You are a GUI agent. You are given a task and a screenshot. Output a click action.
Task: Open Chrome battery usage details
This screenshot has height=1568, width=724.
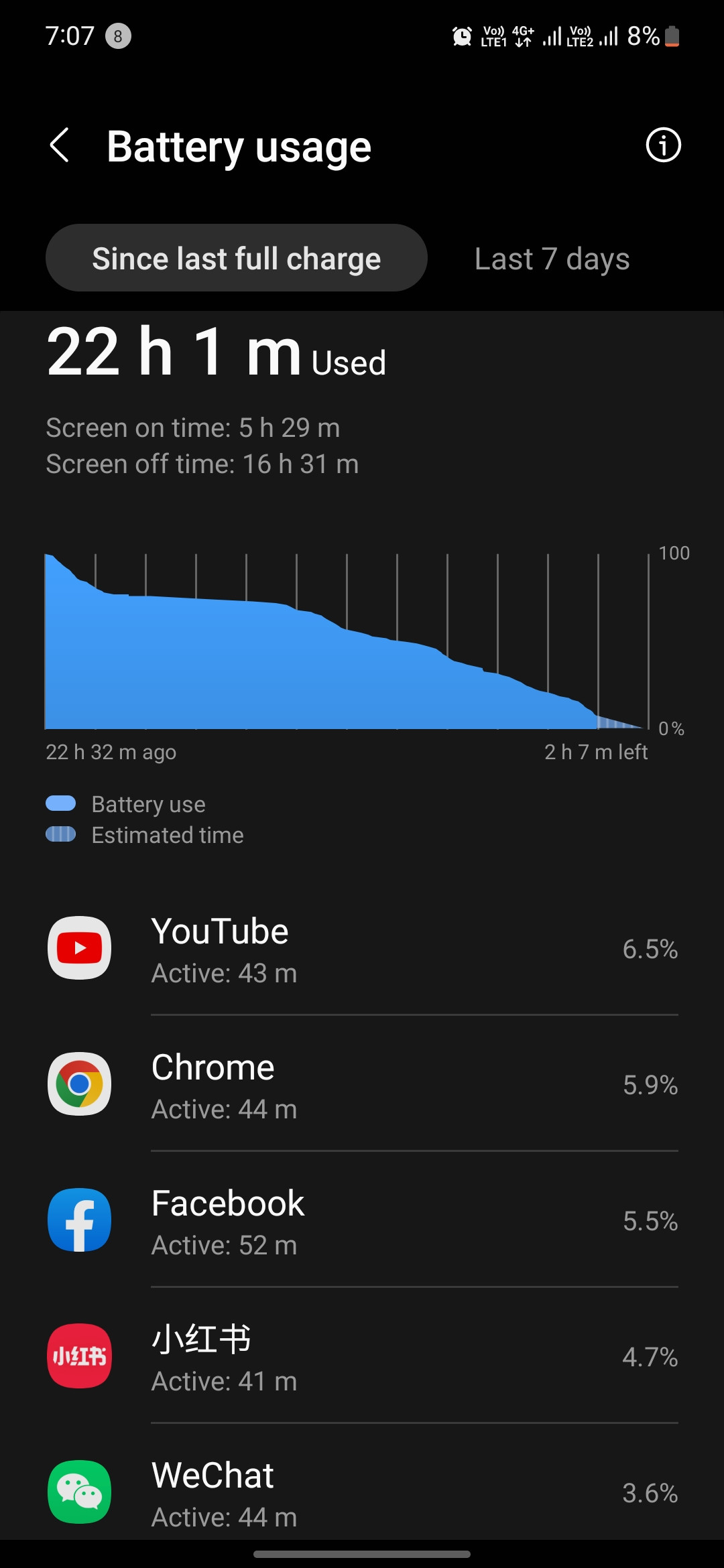pos(362,1084)
